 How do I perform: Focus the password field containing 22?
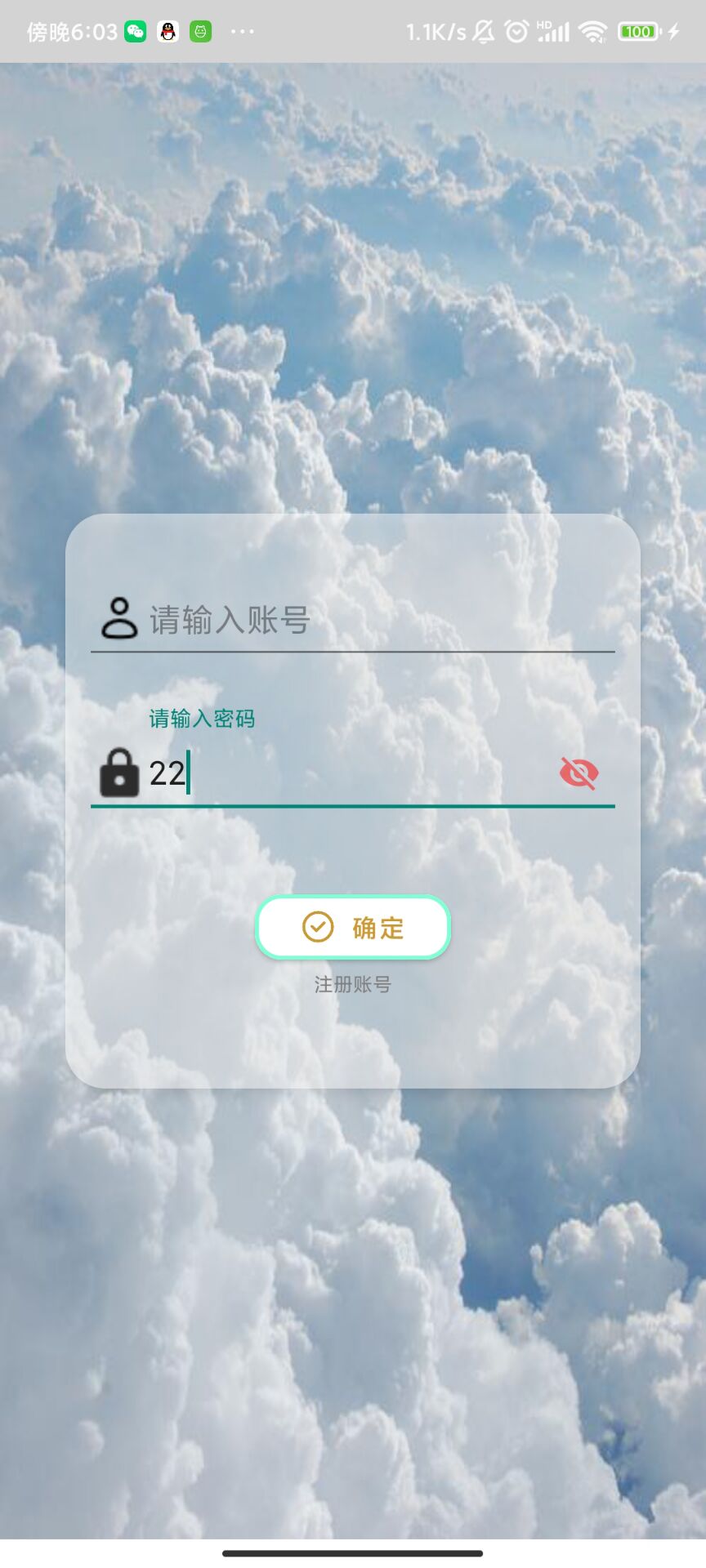(351, 773)
